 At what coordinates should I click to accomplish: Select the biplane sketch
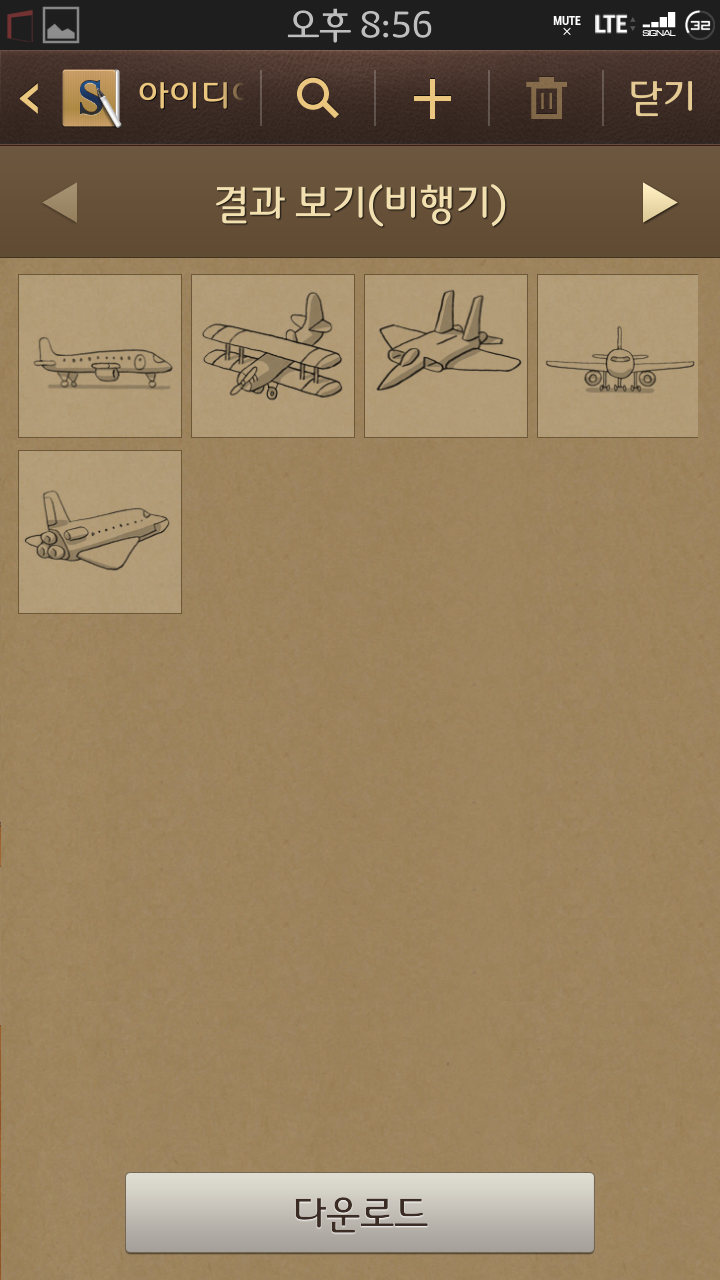point(273,356)
